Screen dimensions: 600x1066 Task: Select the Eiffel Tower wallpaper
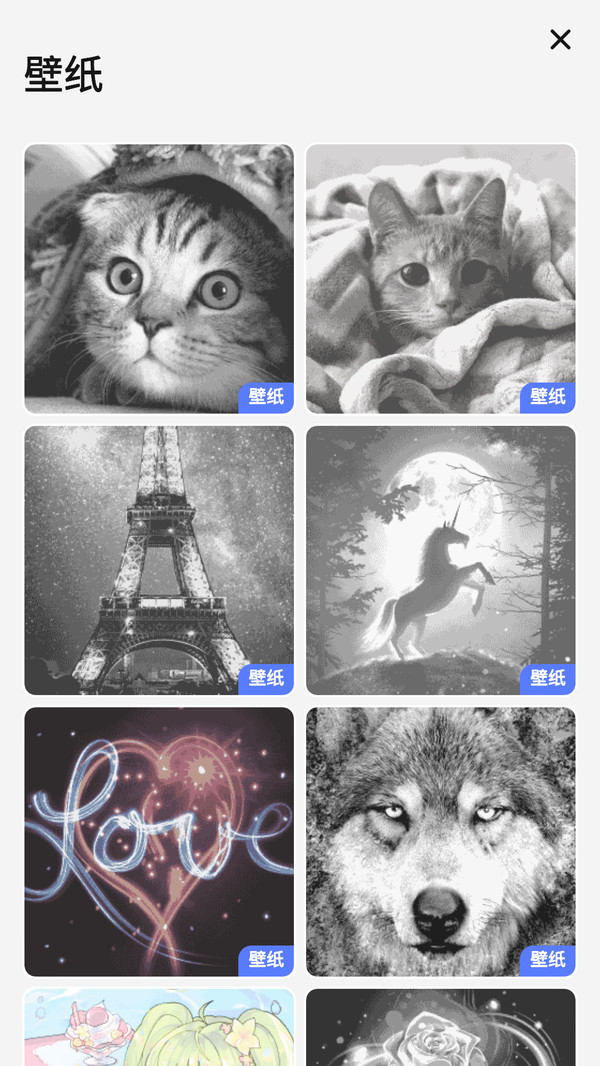click(159, 560)
